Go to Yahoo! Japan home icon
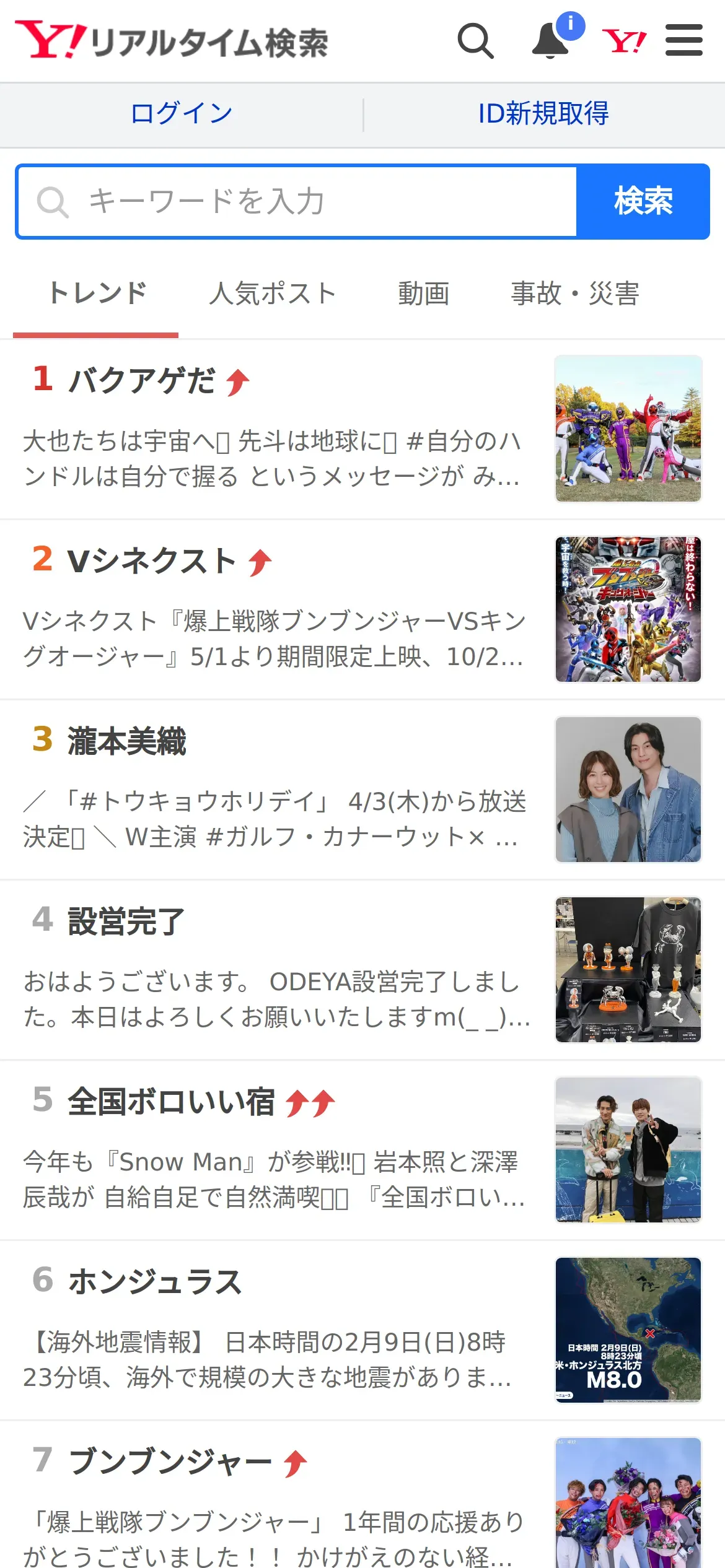 pos(624,41)
